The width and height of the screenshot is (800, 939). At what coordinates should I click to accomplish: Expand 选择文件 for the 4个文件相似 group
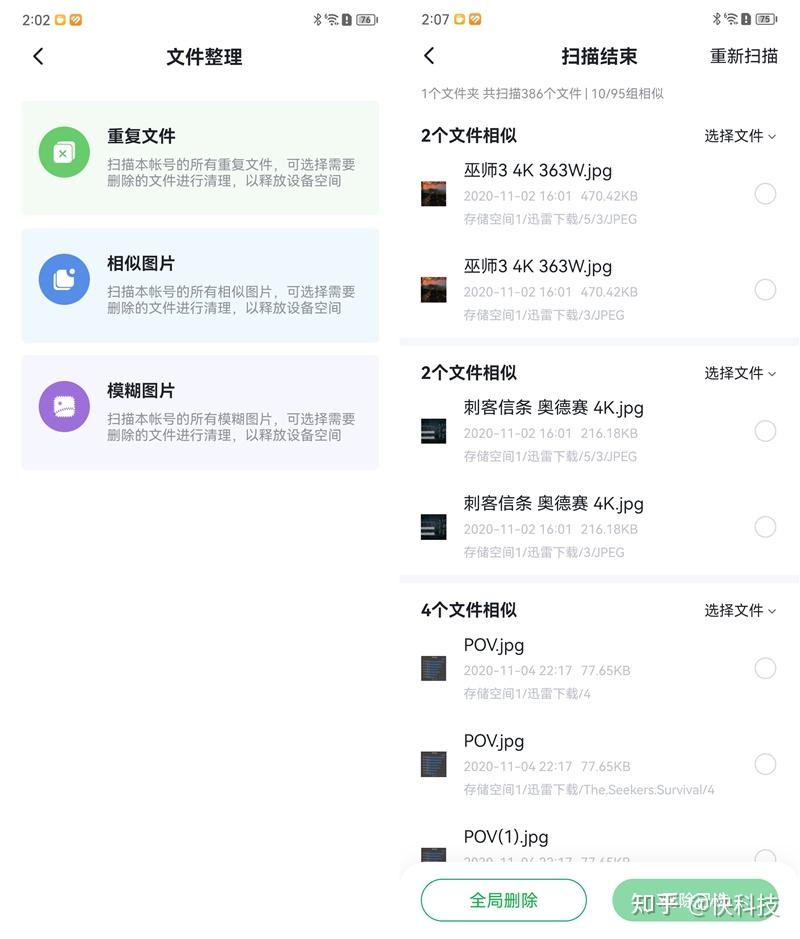coord(740,610)
